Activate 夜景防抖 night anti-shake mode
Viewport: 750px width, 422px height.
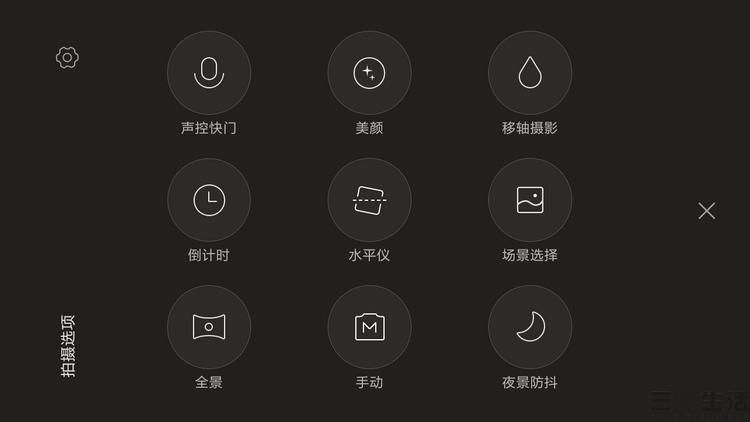tap(530, 327)
